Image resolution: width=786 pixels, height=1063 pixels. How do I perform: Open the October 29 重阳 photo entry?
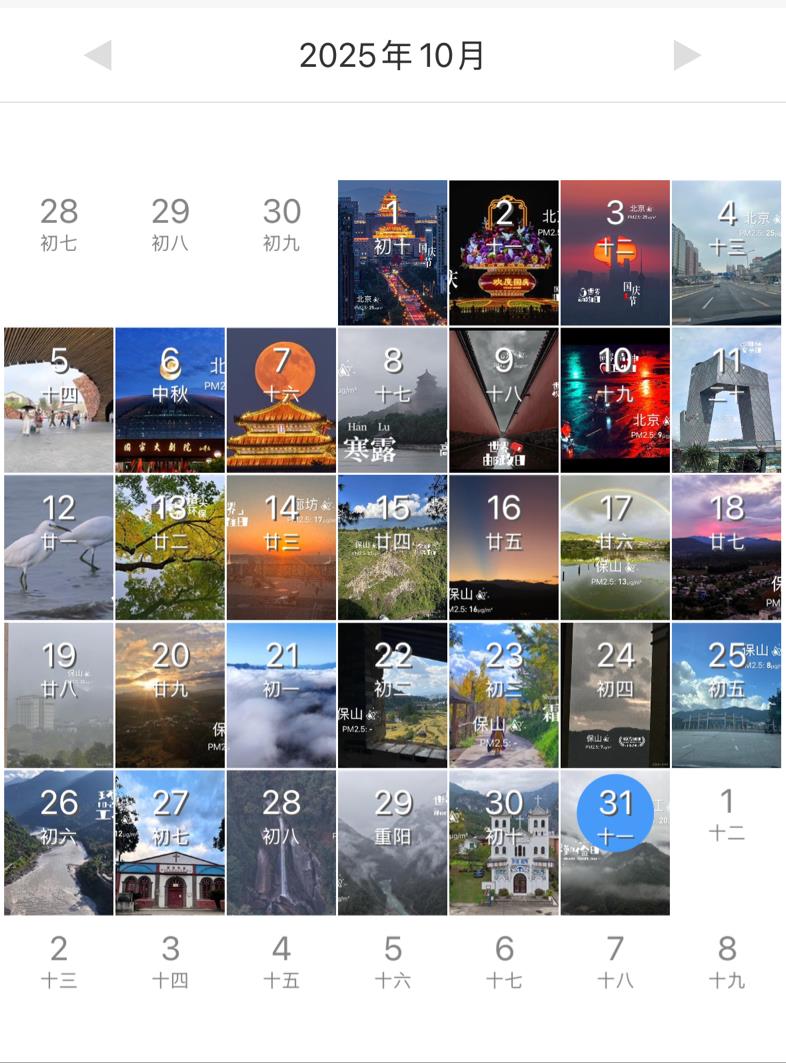pos(392,842)
